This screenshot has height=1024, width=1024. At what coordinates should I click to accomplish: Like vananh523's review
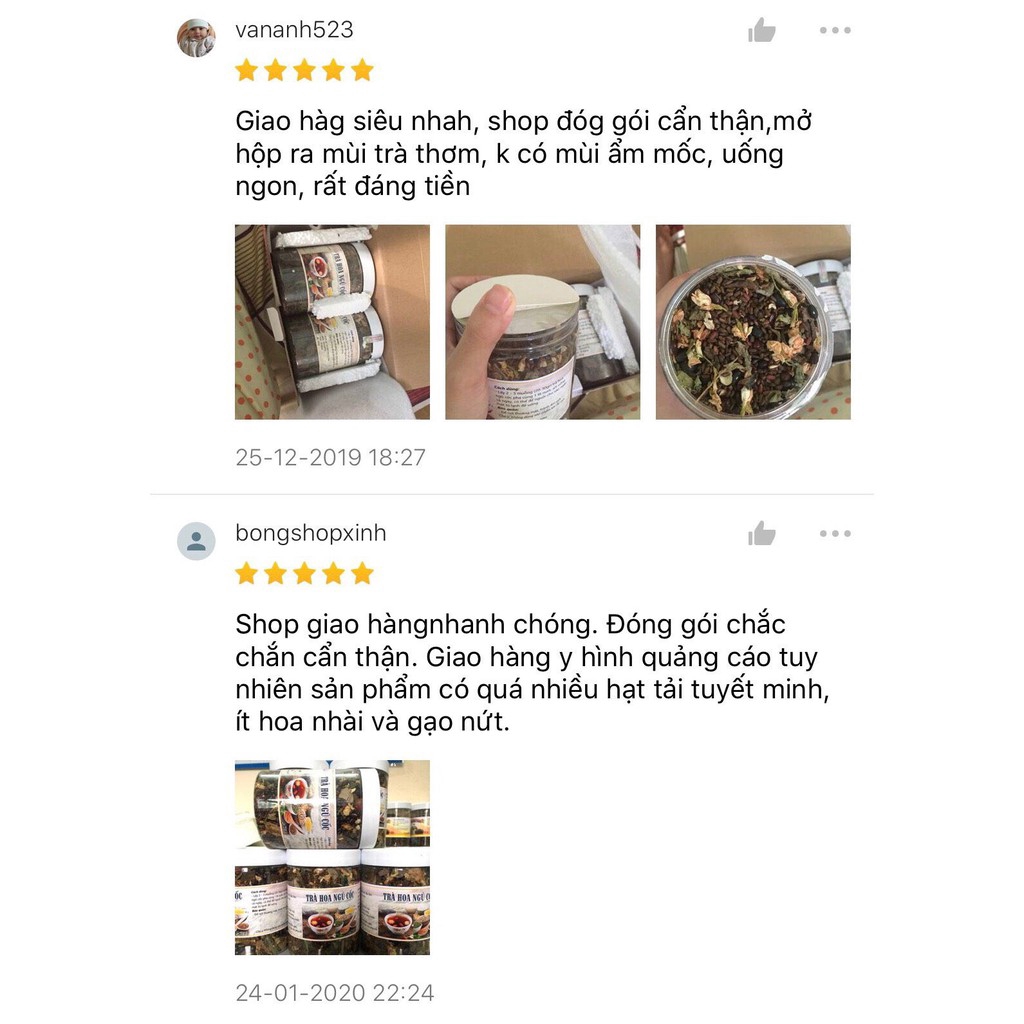click(762, 31)
